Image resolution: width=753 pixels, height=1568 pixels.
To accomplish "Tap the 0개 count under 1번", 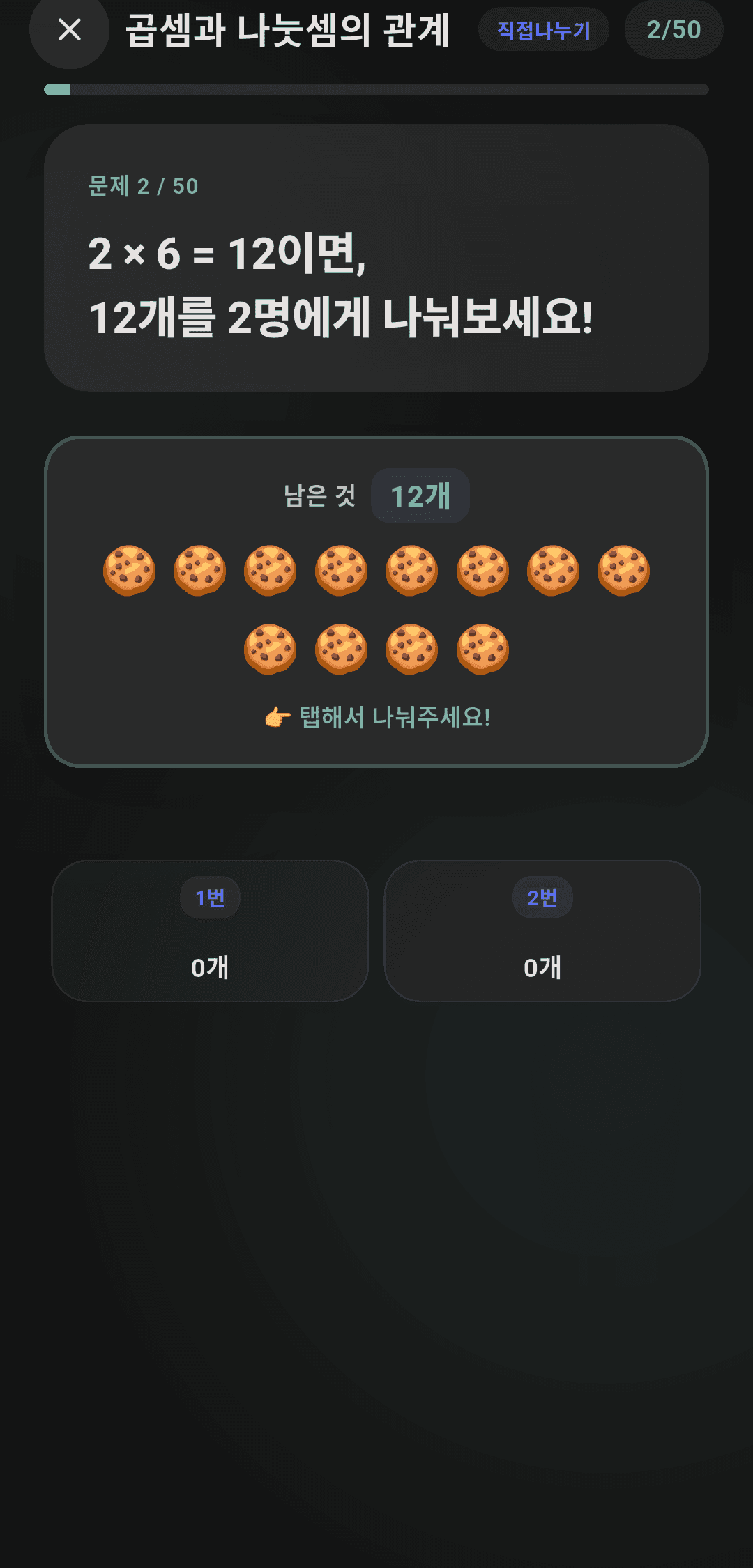I will pyautogui.click(x=209, y=967).
